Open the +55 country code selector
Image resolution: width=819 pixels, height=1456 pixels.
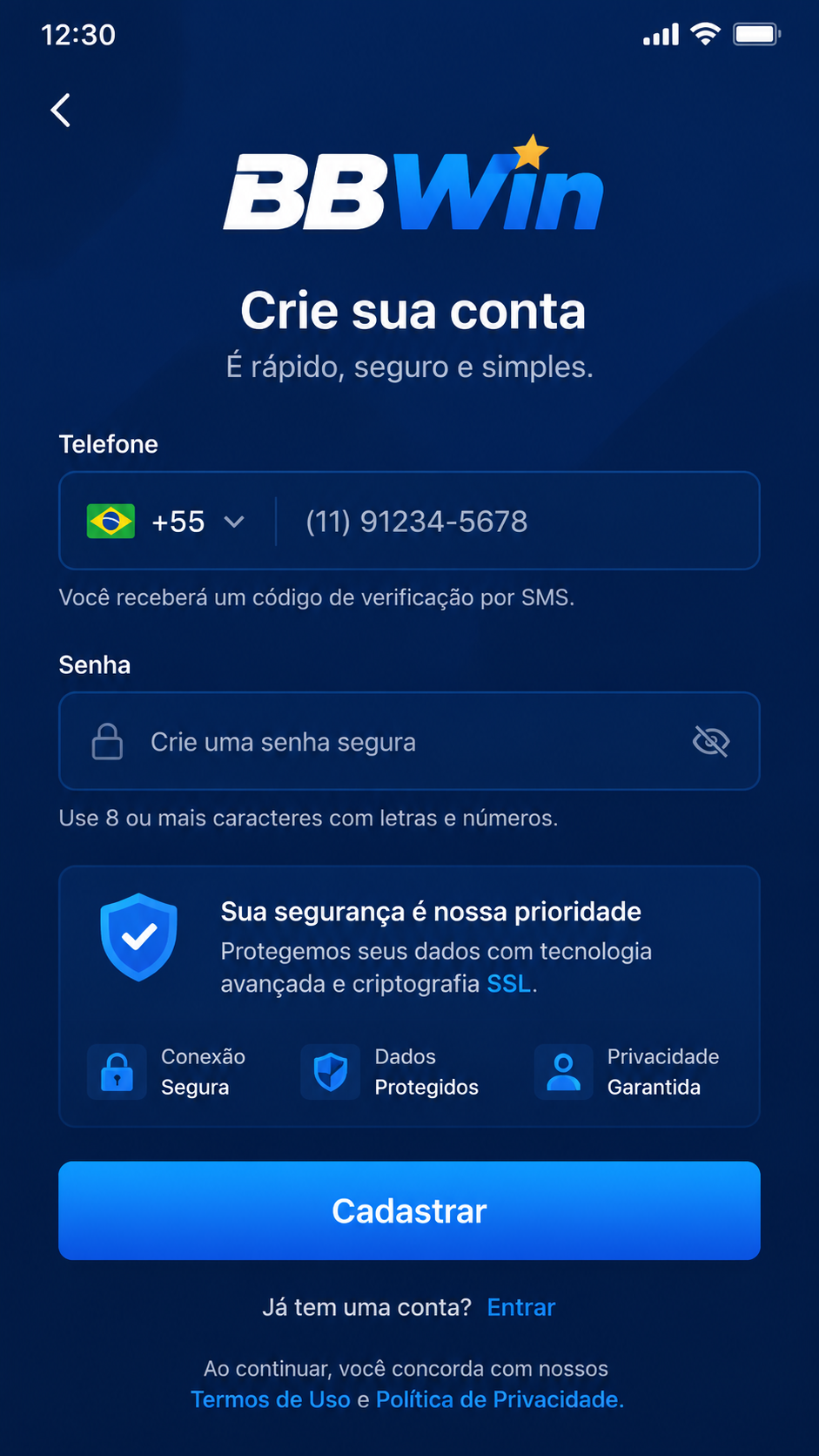coord(166,522)
